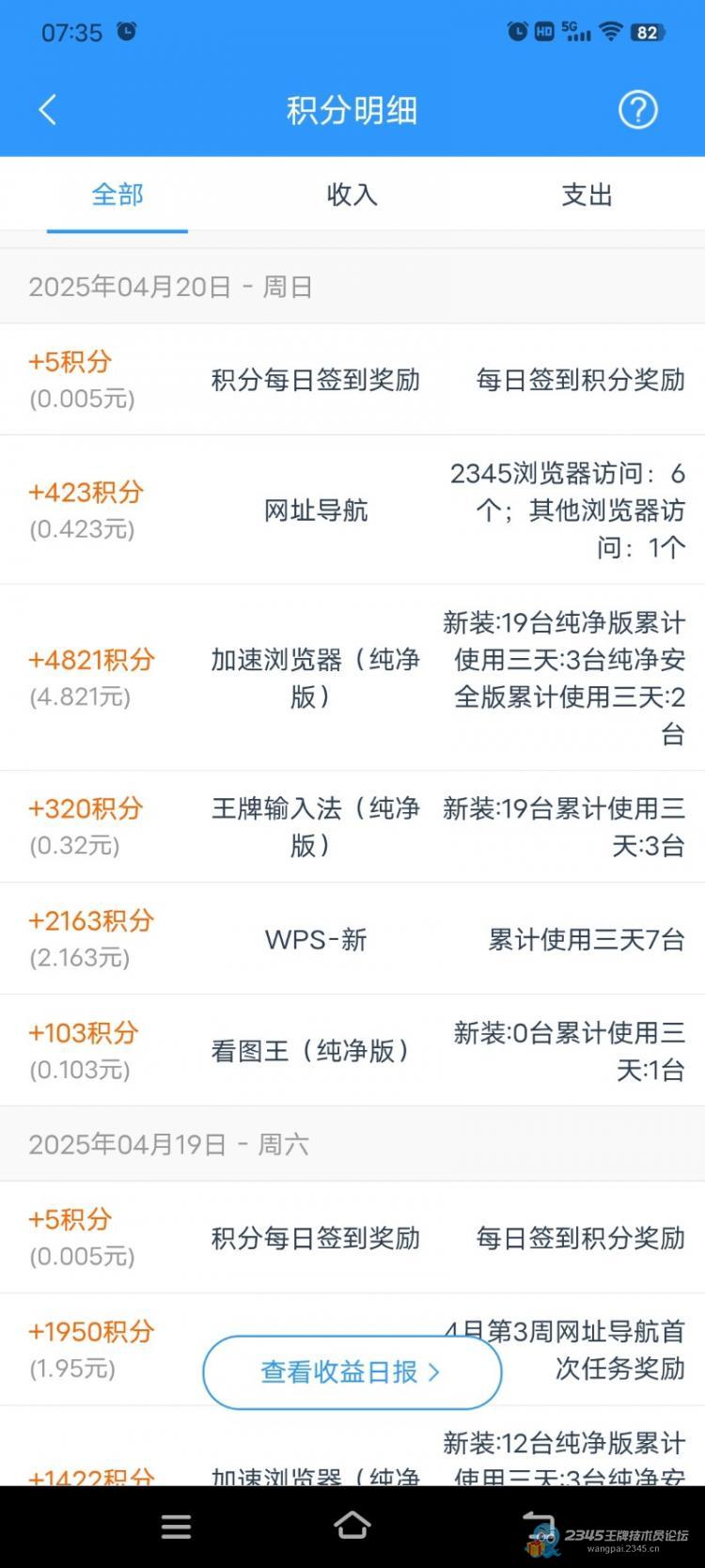Go back from 积分明细 page
Viewport: 705px width, 1568px height.
[47, 110]
